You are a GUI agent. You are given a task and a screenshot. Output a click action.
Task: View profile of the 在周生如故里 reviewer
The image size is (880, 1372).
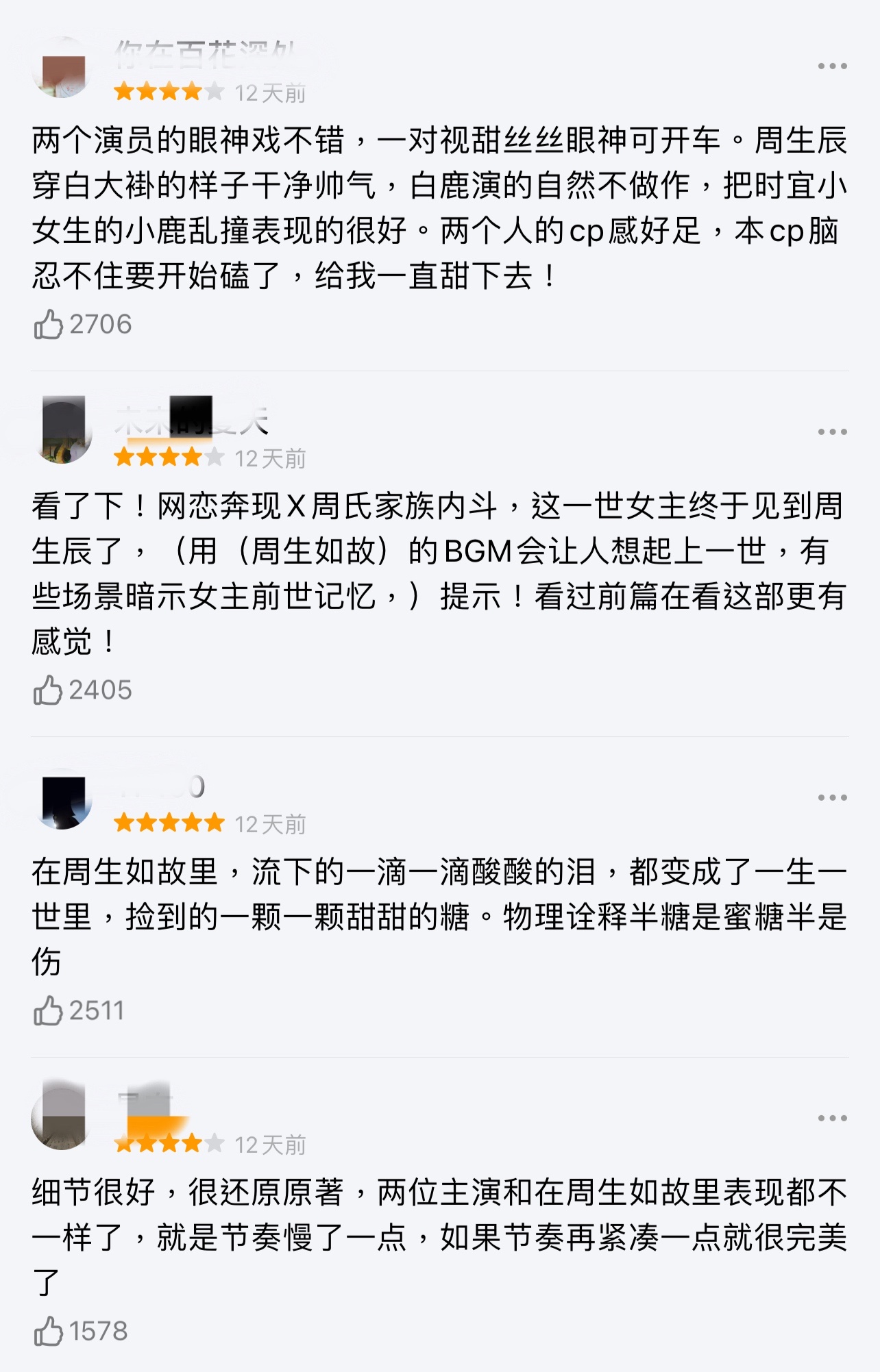coord(62,799)
